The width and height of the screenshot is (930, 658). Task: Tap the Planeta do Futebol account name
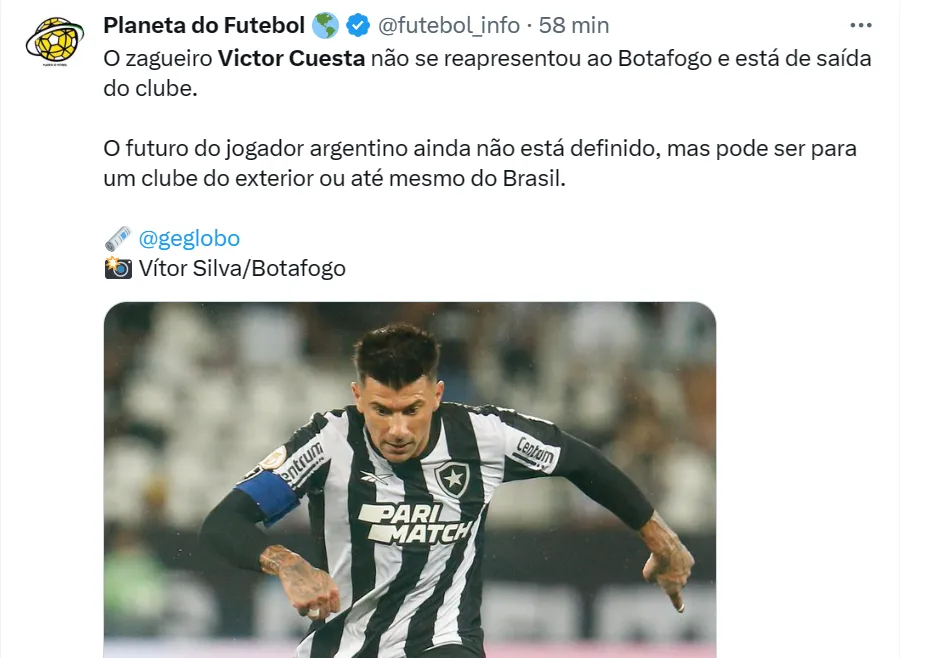203,25
